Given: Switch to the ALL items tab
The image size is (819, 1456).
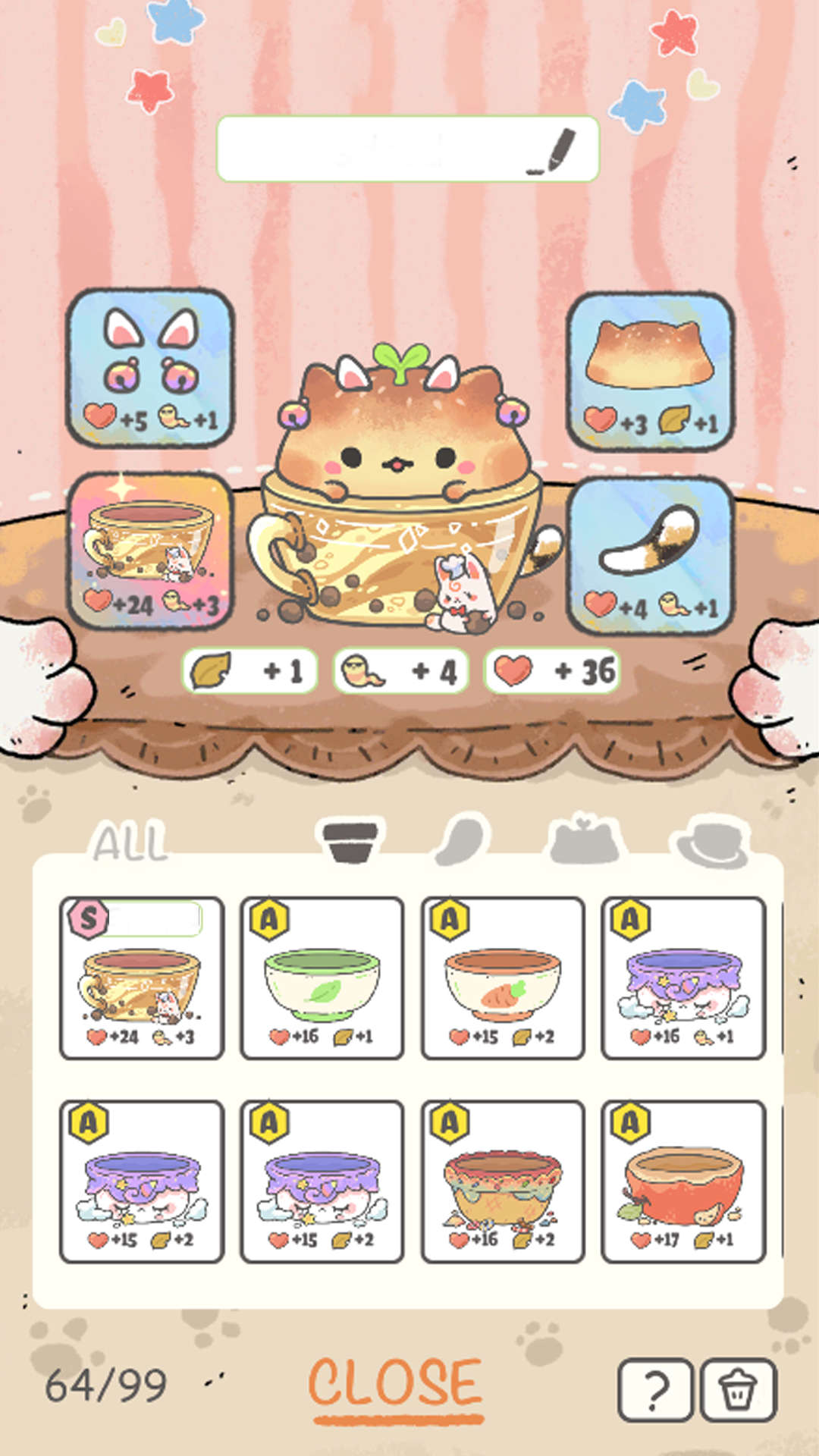Looking at the screenshot, I should [x=129, y=842].
